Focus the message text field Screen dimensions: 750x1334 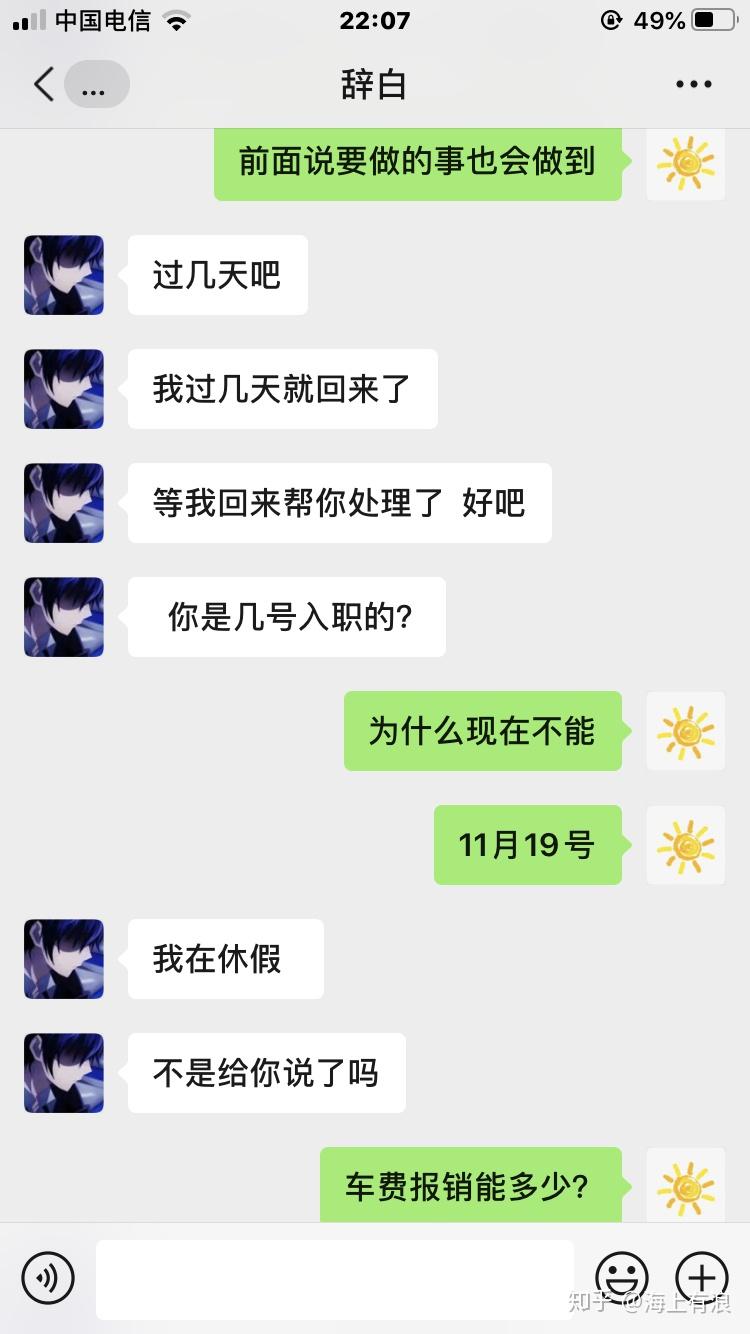pyautogui.click(x=334, y=1279)
